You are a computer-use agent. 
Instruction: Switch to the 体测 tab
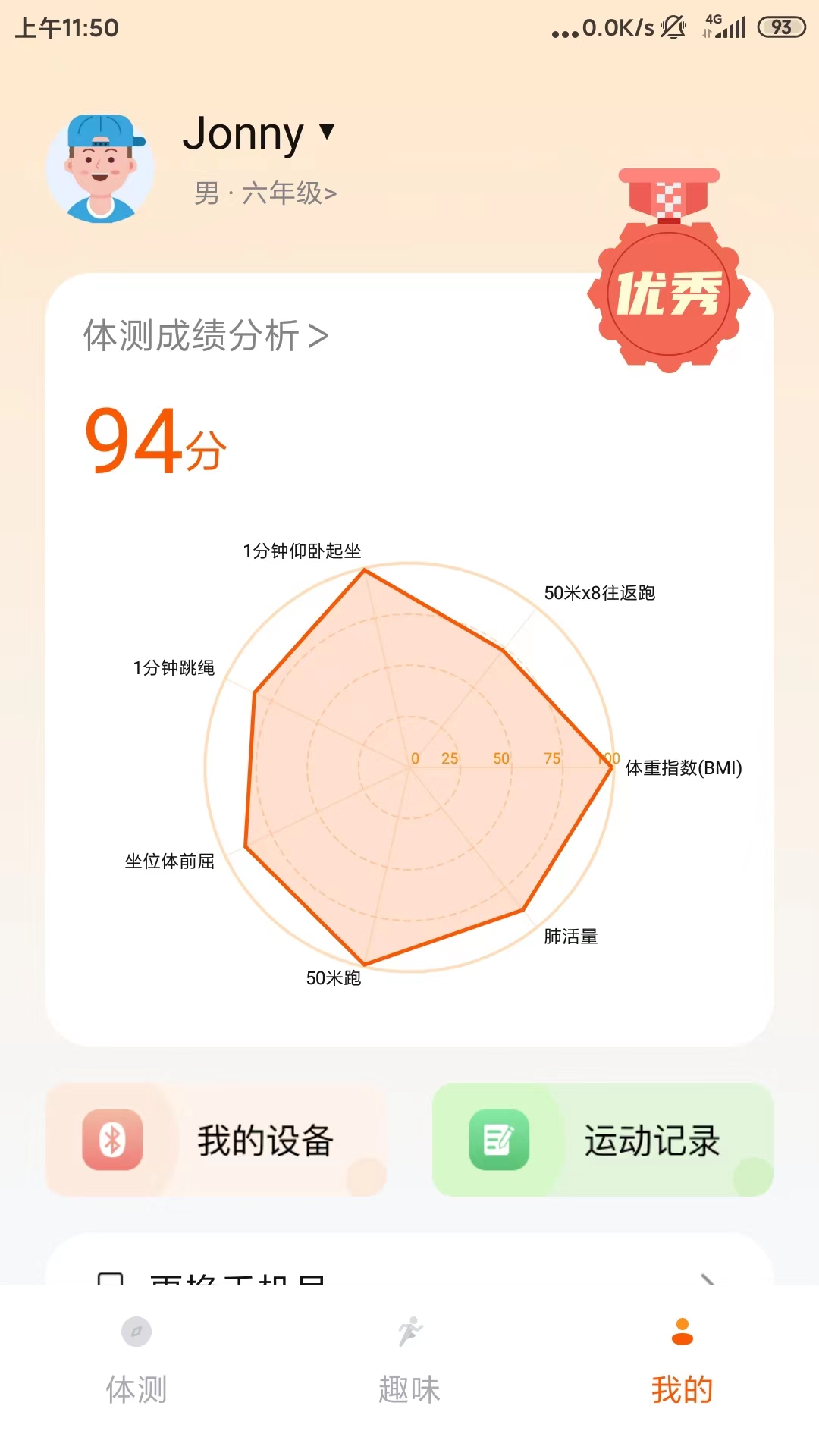[136, 1361]
